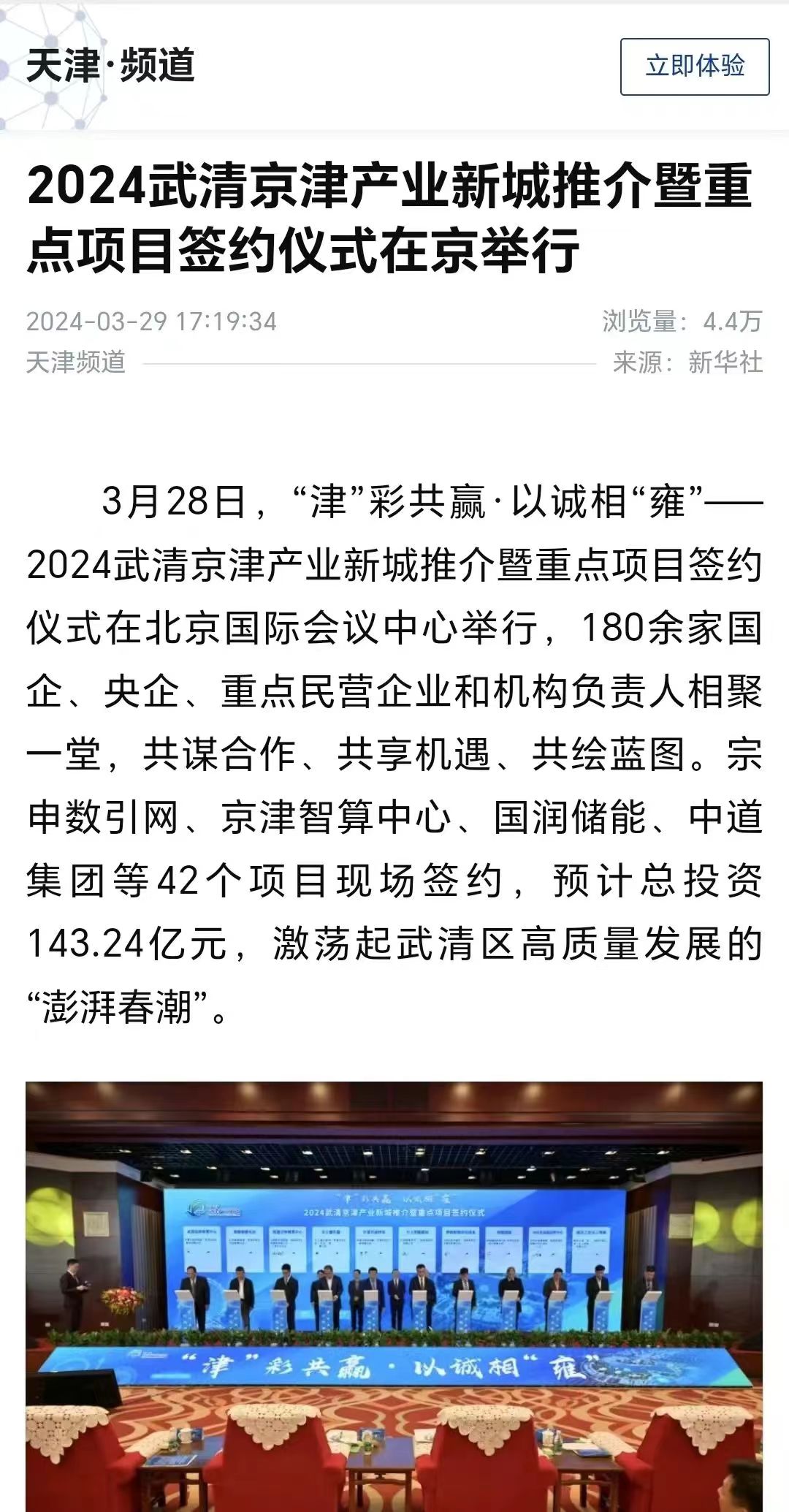The image size is (789, 1512).
Task: Open the 天津·频道 channel header
Action: (x=111, y=66)
